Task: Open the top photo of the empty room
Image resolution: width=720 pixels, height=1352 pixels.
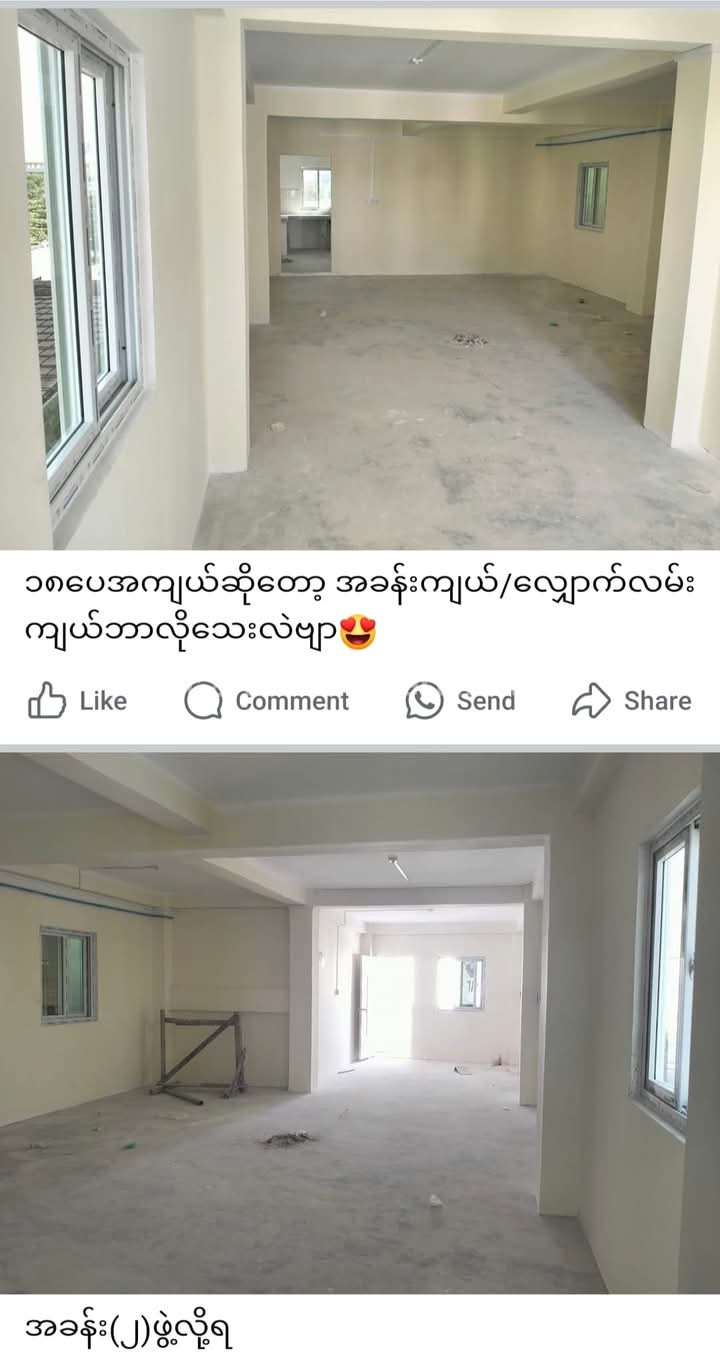Action: [360, 279]
